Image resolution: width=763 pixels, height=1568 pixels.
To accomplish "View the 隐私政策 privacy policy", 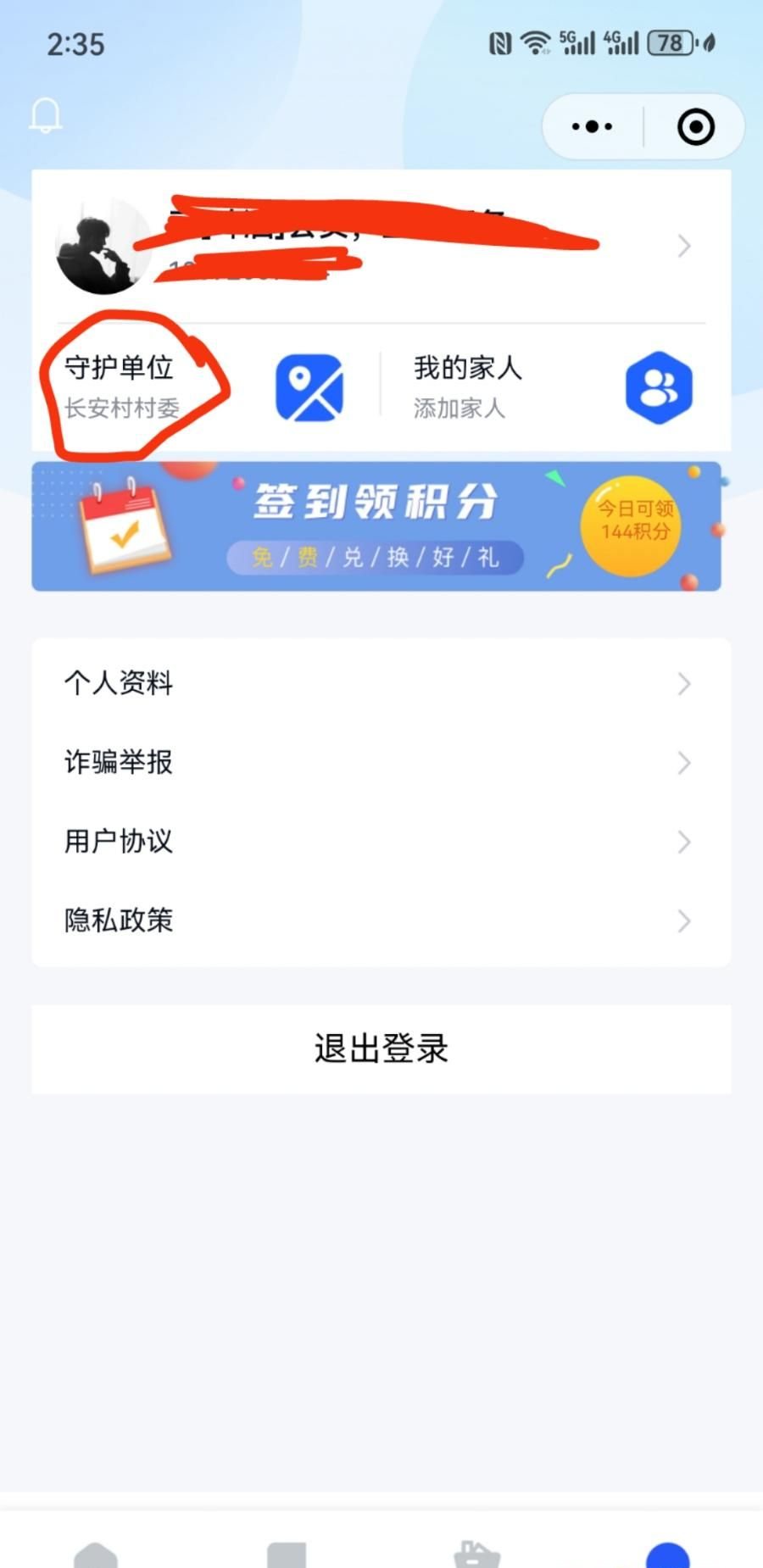I will pos(381,920).
